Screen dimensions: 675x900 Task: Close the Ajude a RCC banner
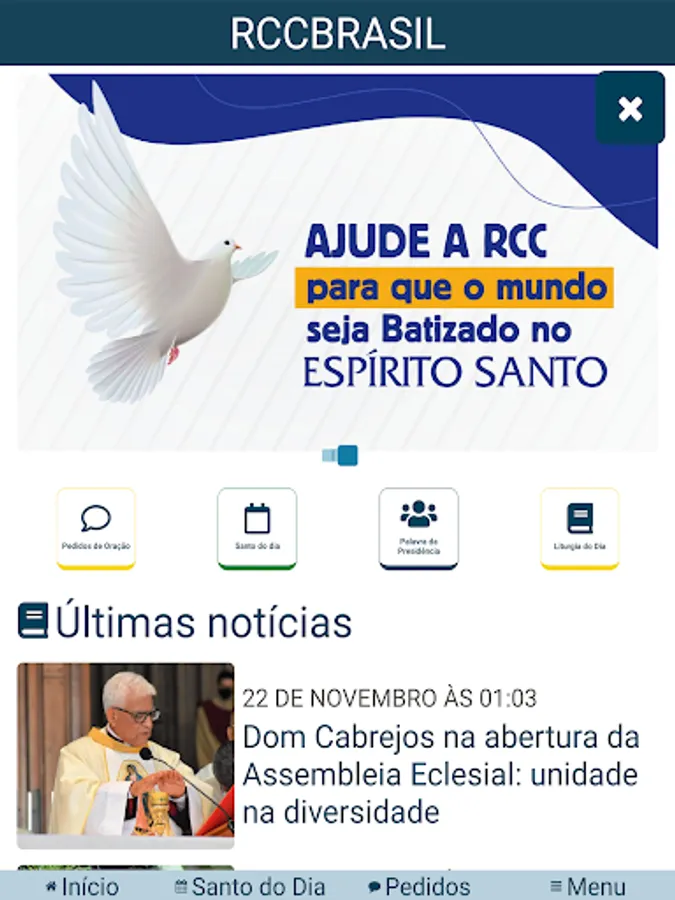[x=630, y=108]
